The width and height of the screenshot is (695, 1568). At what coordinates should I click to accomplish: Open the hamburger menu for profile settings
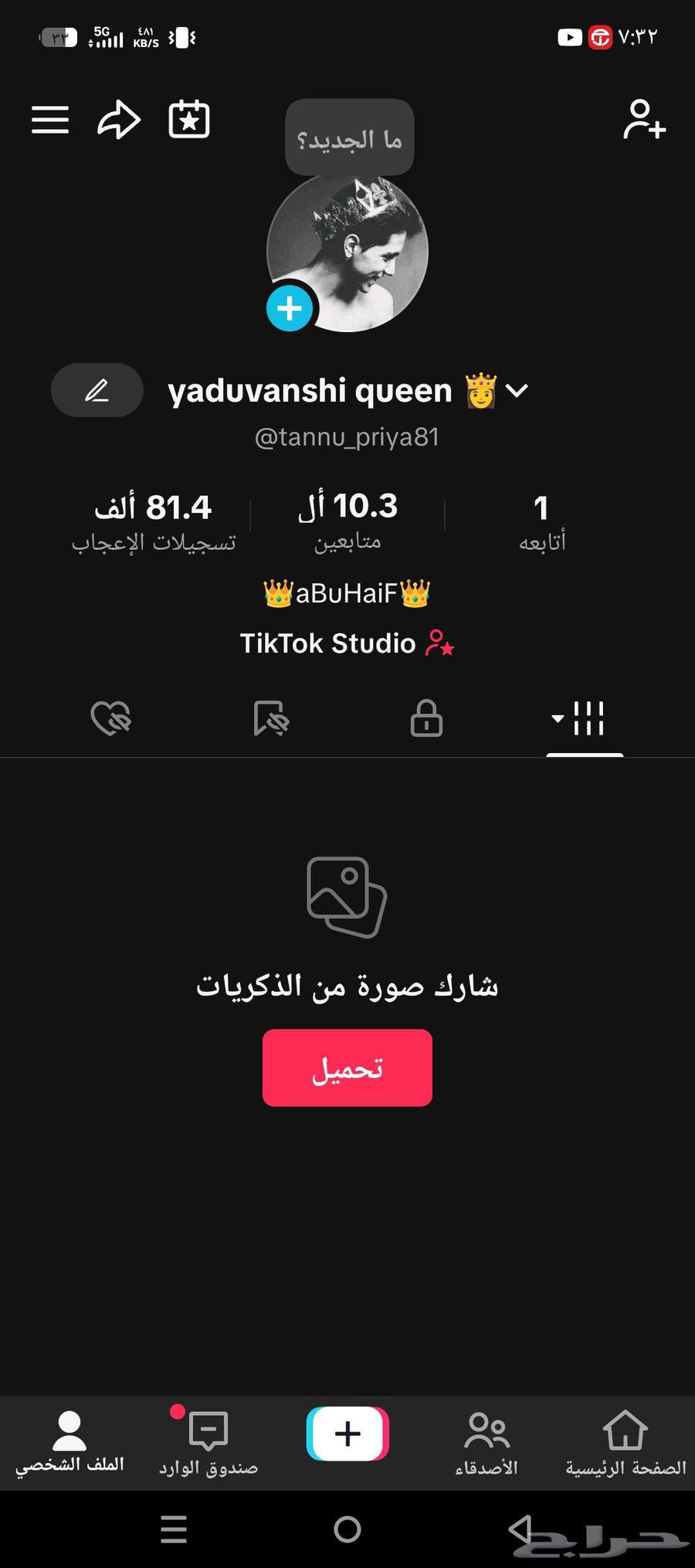(49, 119)
